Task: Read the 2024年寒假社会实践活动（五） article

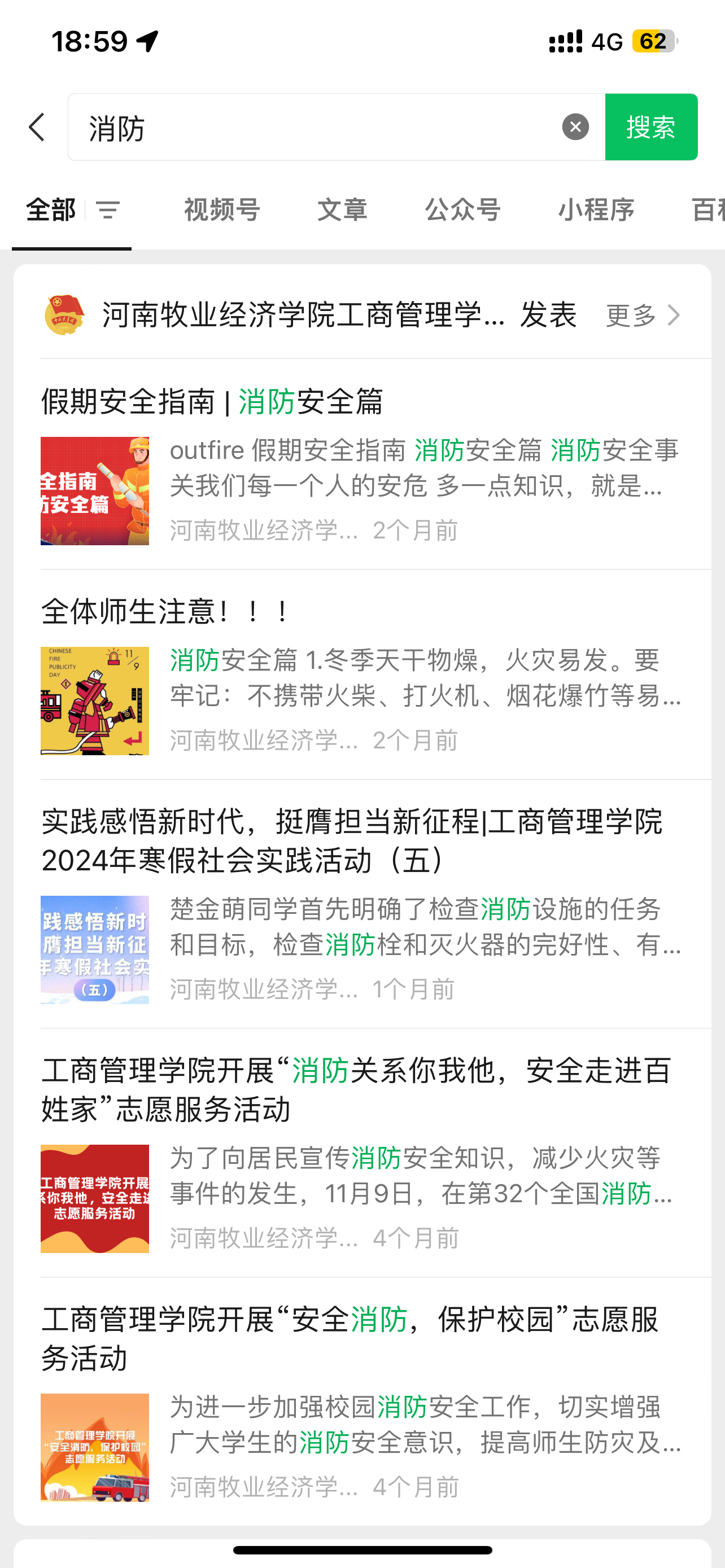Action: click(x=352, y=841)
